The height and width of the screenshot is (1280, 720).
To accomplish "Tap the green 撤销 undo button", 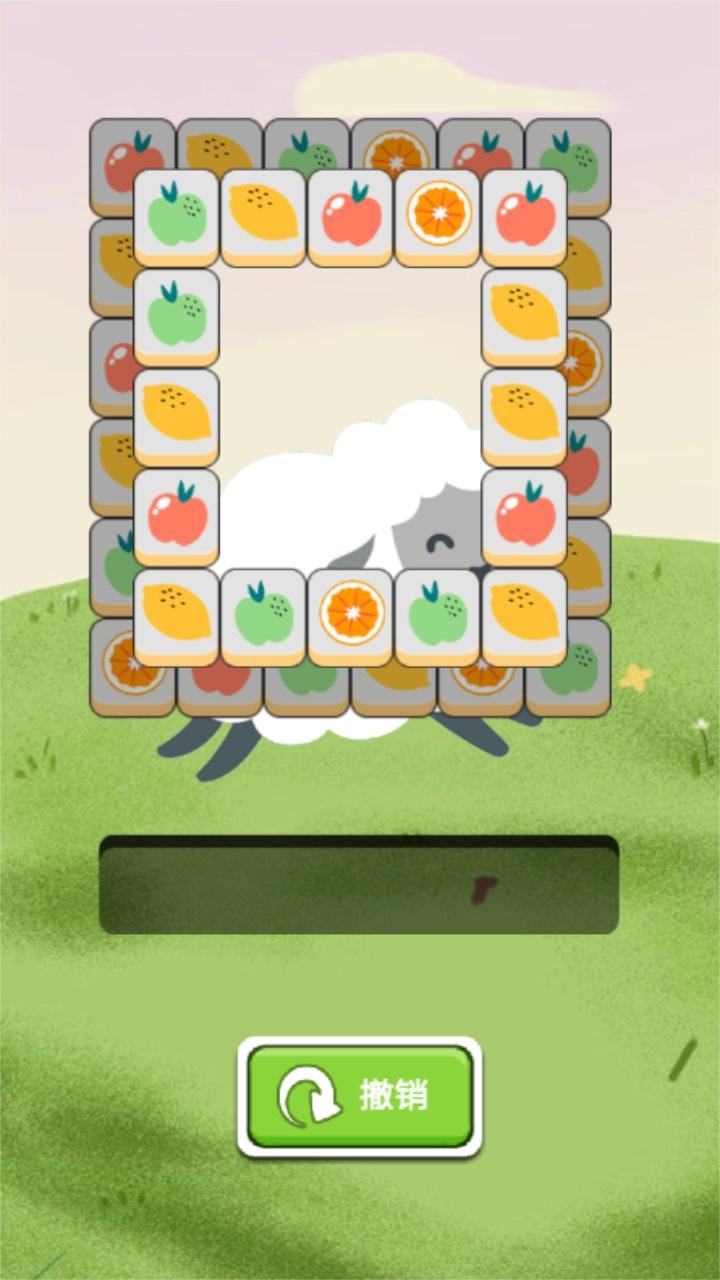I will coord(359,1096).
